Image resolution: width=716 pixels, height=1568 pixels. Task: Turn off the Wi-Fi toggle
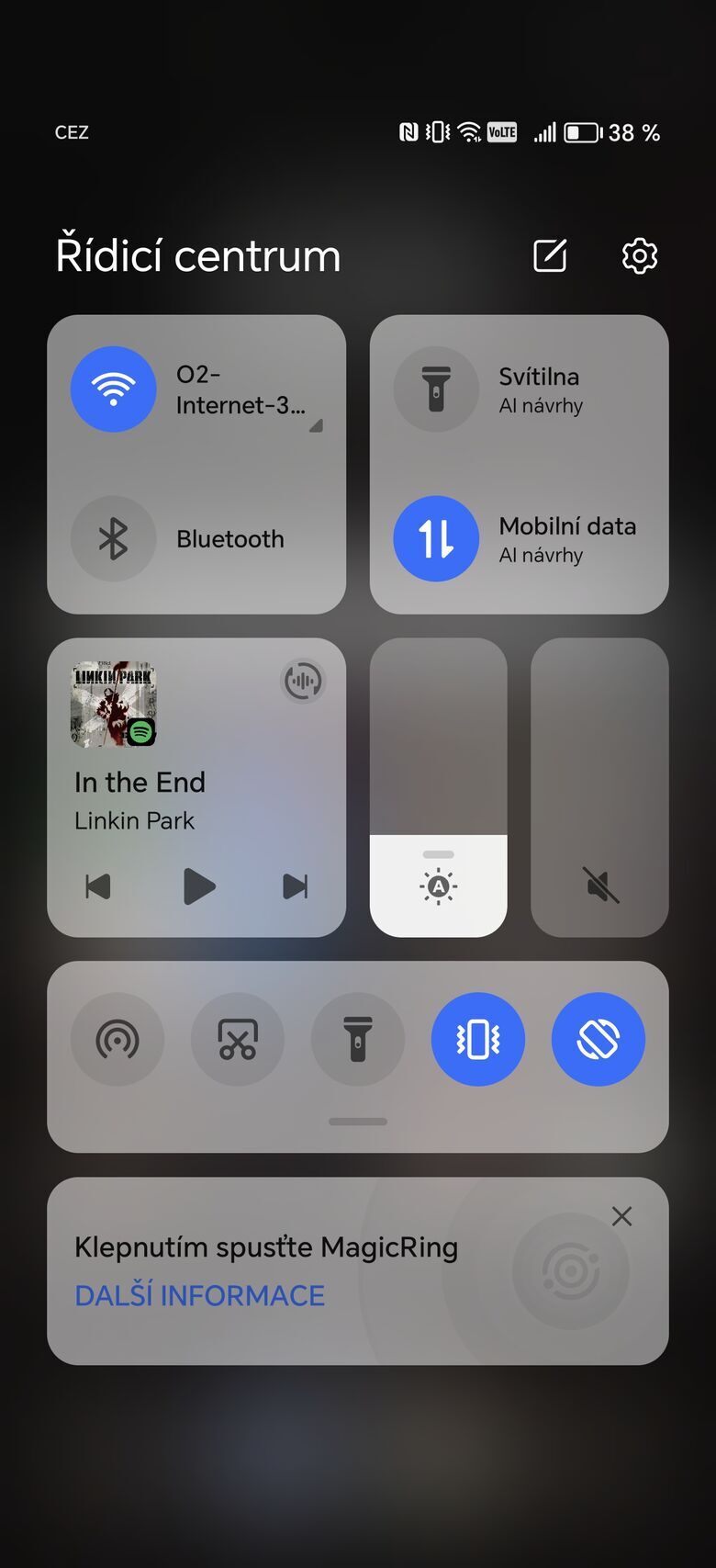pos(113,389)
